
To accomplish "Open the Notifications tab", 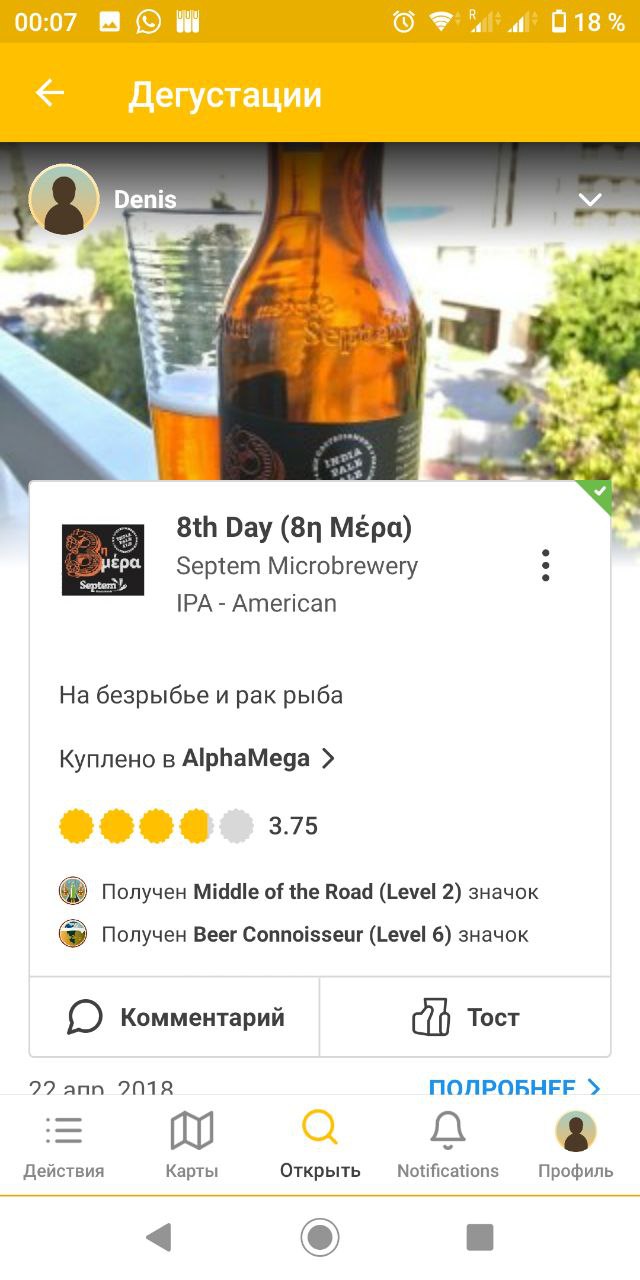I will (x=448, y=1146).
